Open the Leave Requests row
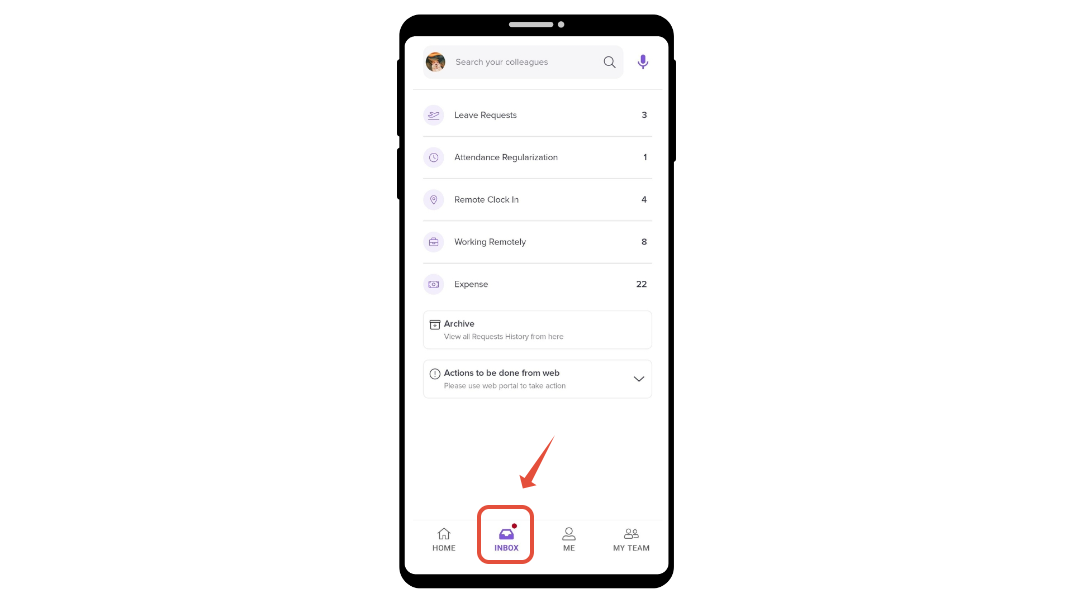 (x=537, y=115)
